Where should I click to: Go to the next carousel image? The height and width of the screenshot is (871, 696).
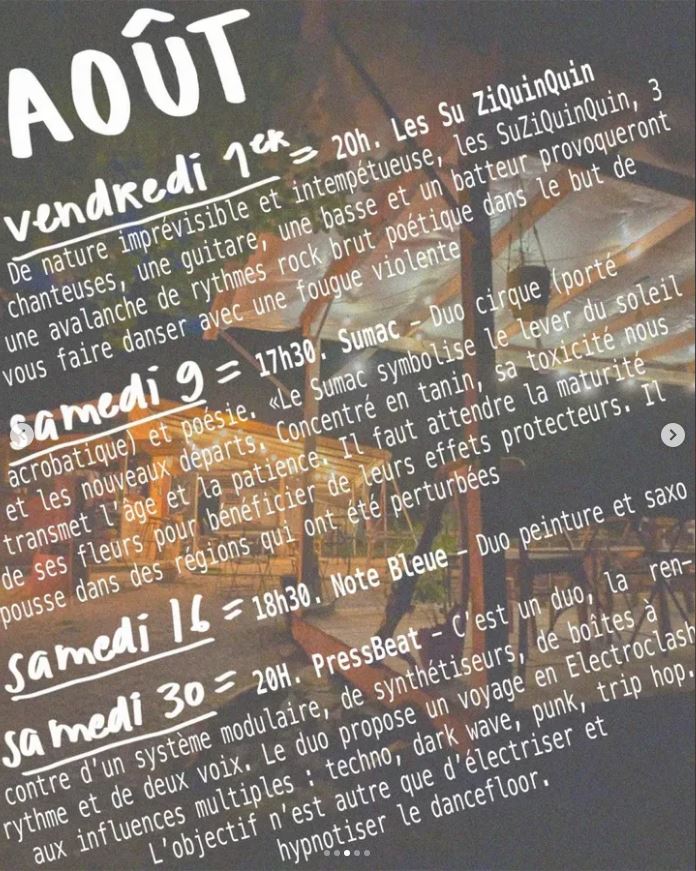pyautogui.click(x=672, y=435)
